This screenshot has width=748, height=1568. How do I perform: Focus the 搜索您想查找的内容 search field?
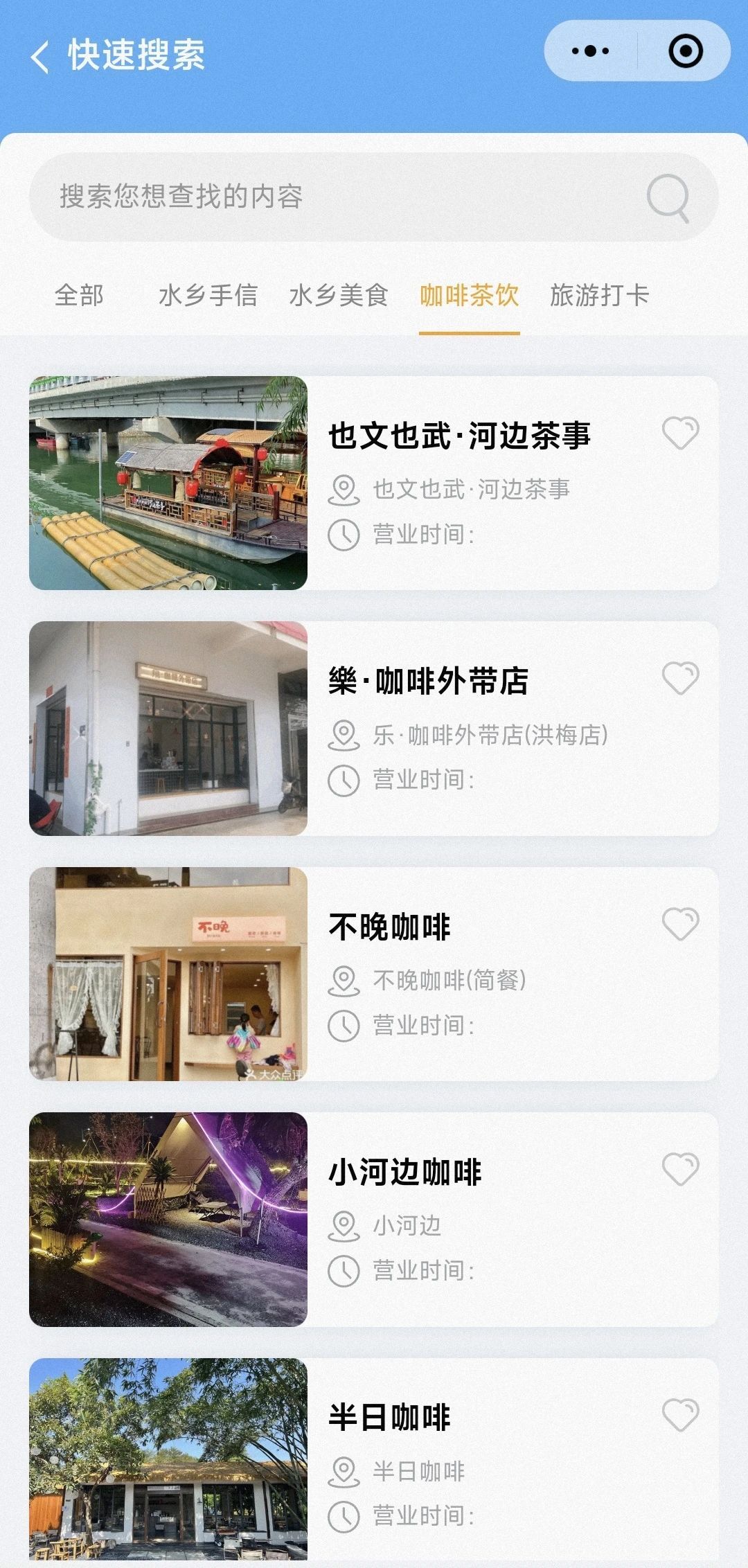332,197
